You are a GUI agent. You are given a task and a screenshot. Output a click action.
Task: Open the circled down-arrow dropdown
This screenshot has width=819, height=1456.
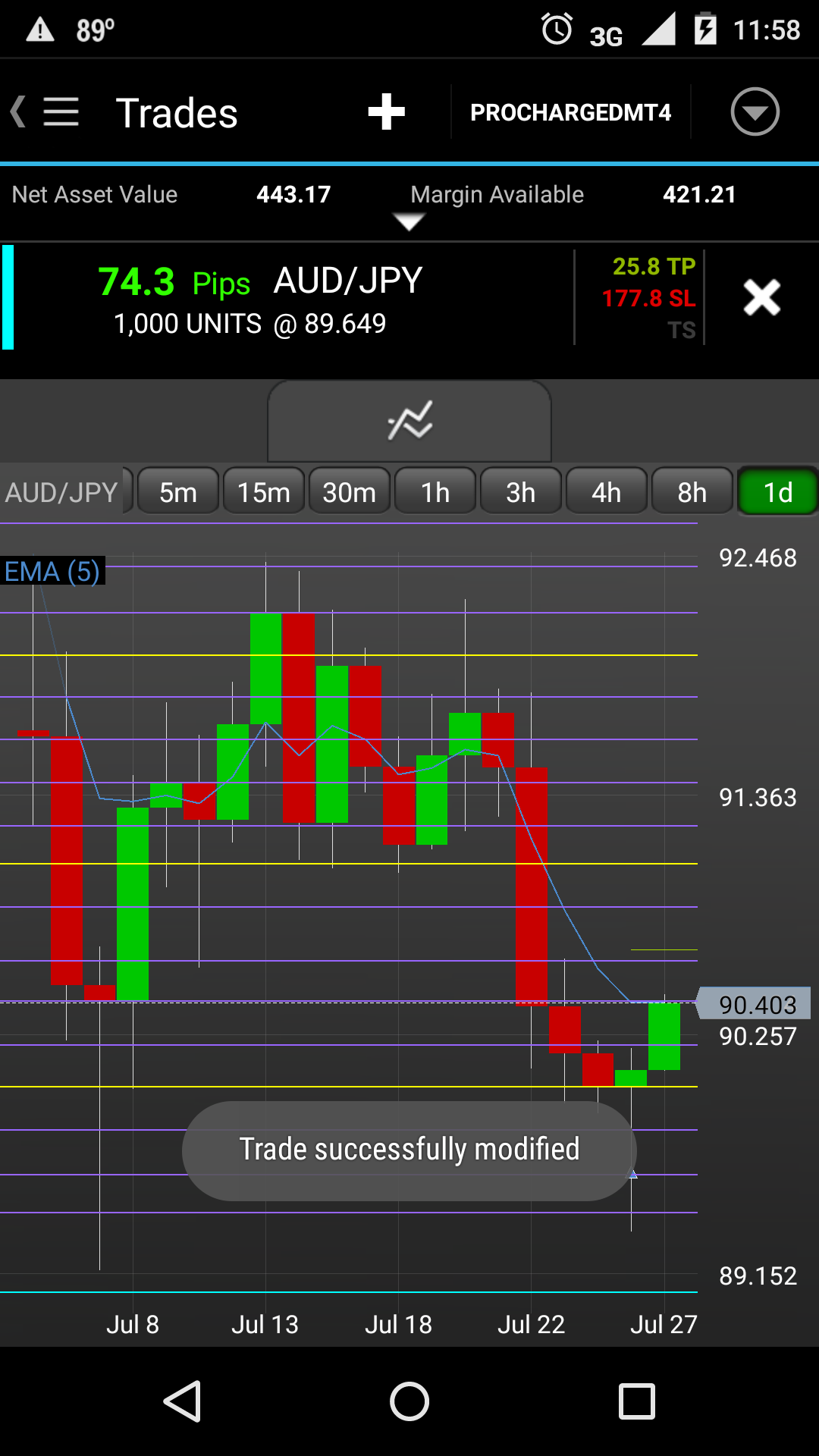click(755, 112)
